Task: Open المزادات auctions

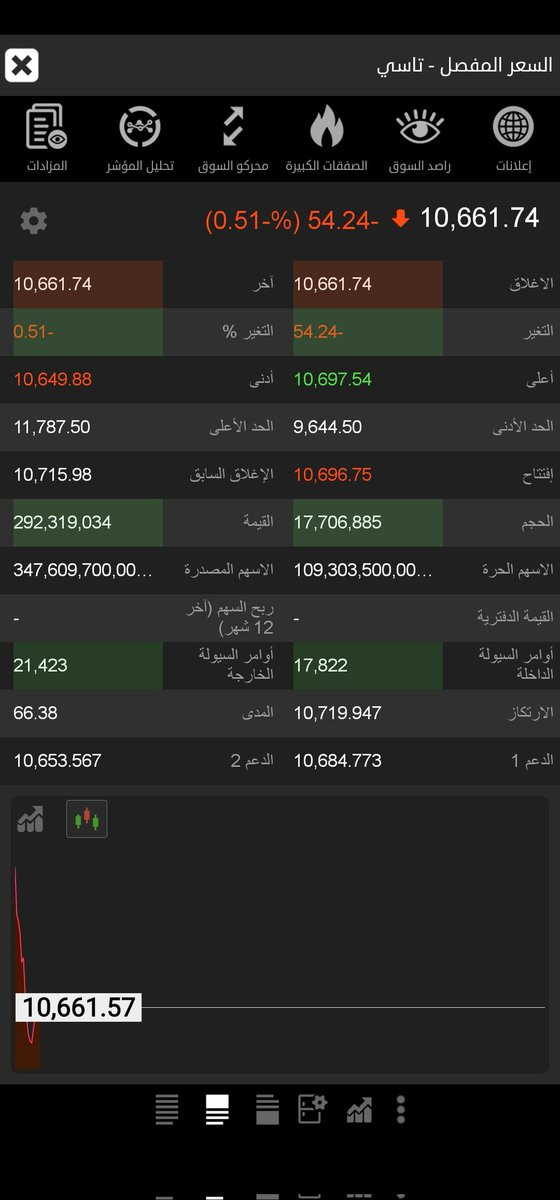Action: (46, 141)
